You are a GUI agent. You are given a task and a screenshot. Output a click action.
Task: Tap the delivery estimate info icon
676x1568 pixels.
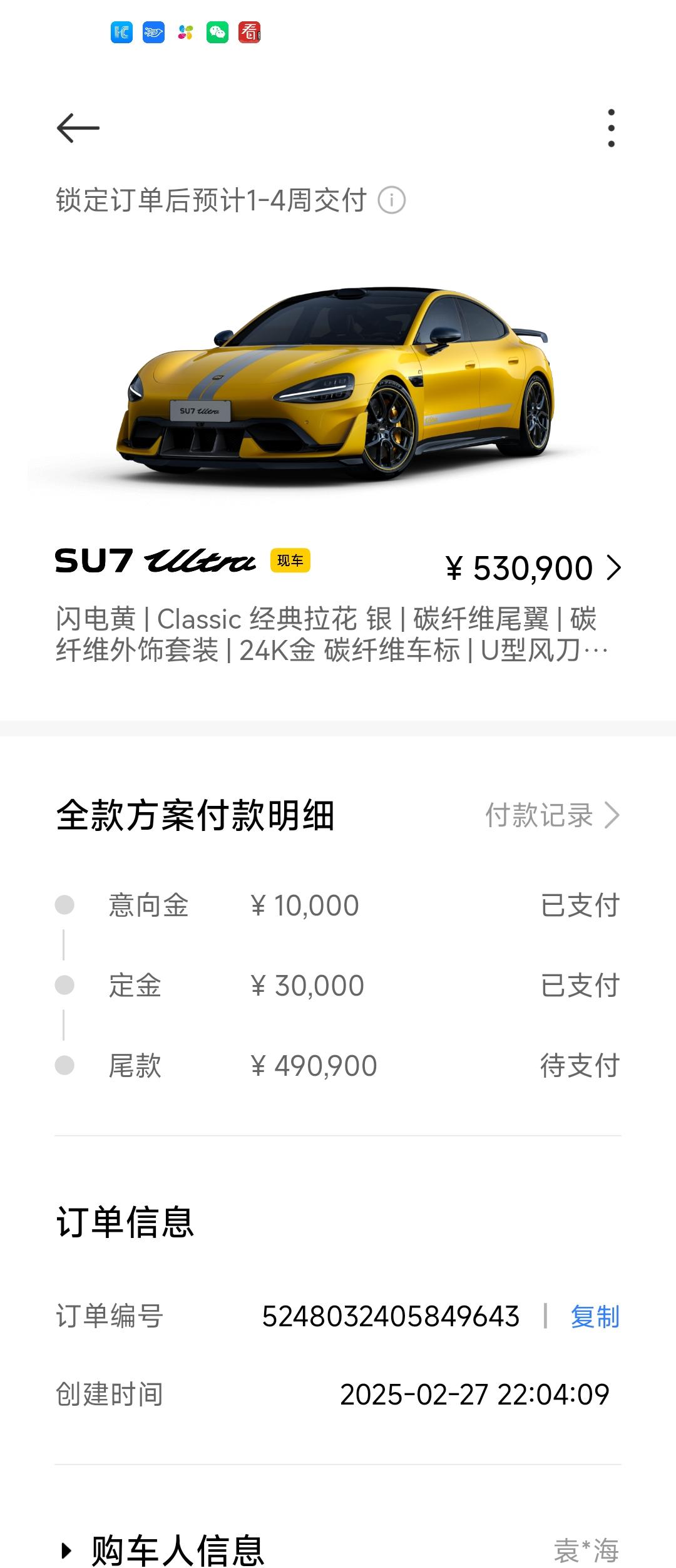point(392,201)
